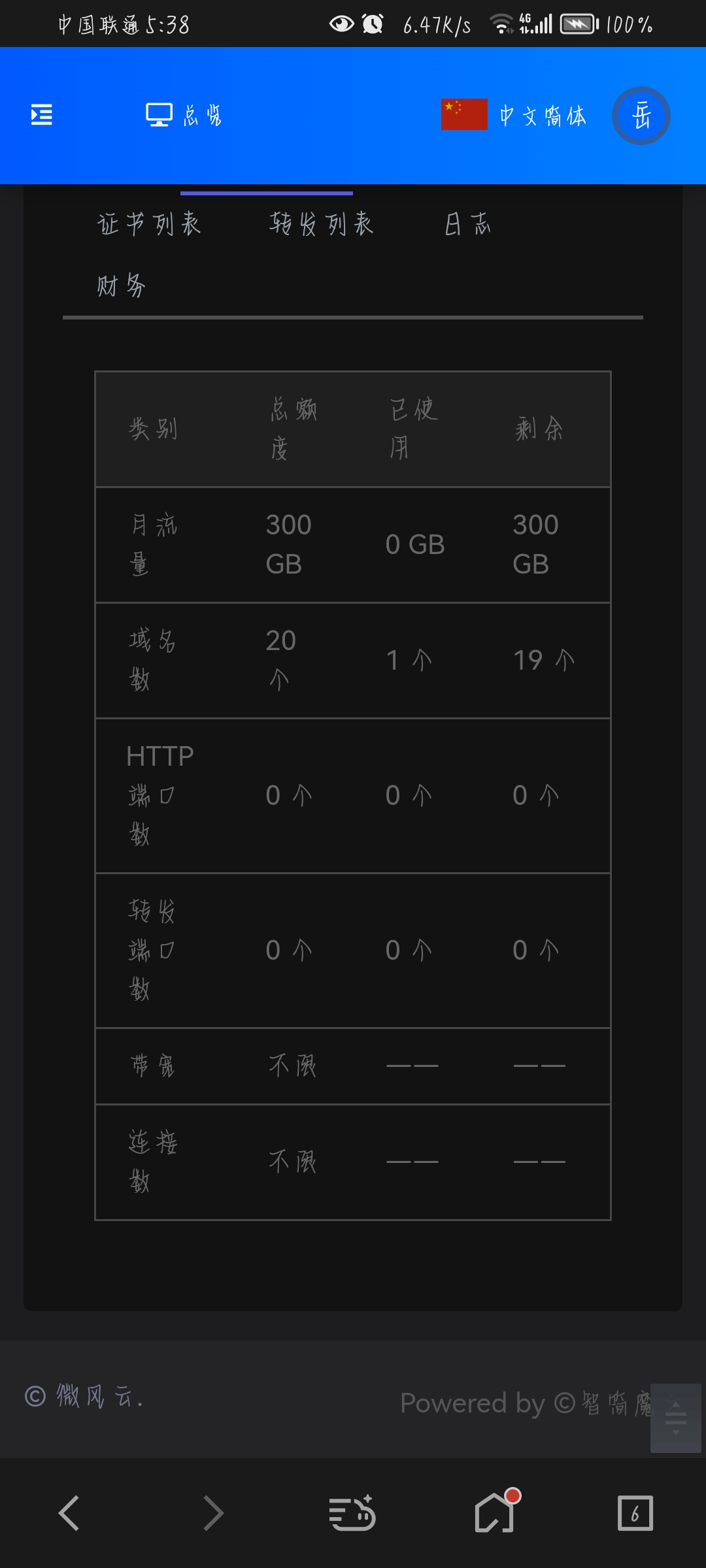
Task: Tap the browser forward arrow
Action: [212, 1514]
